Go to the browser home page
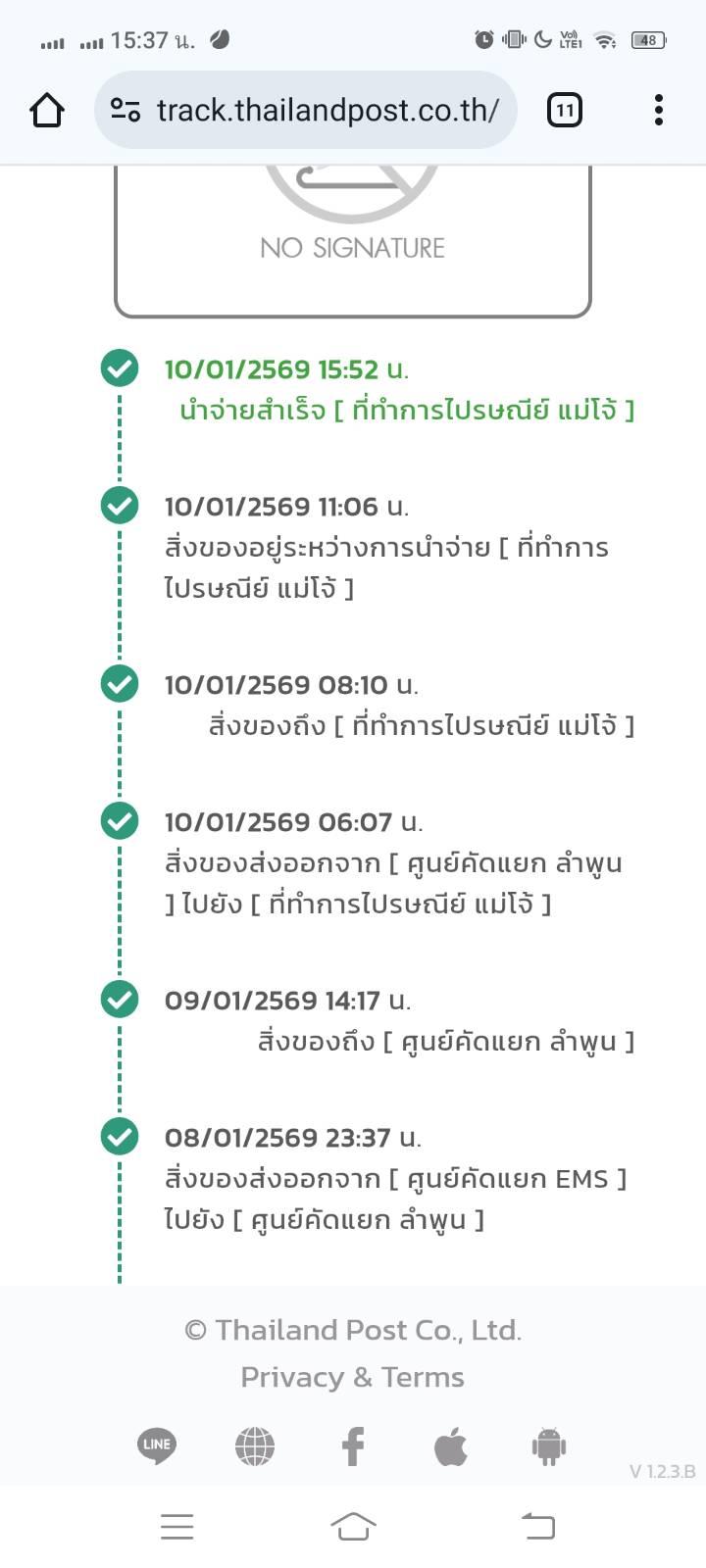706x1568 pixels. pyautogui.click(x=47, y=110)
